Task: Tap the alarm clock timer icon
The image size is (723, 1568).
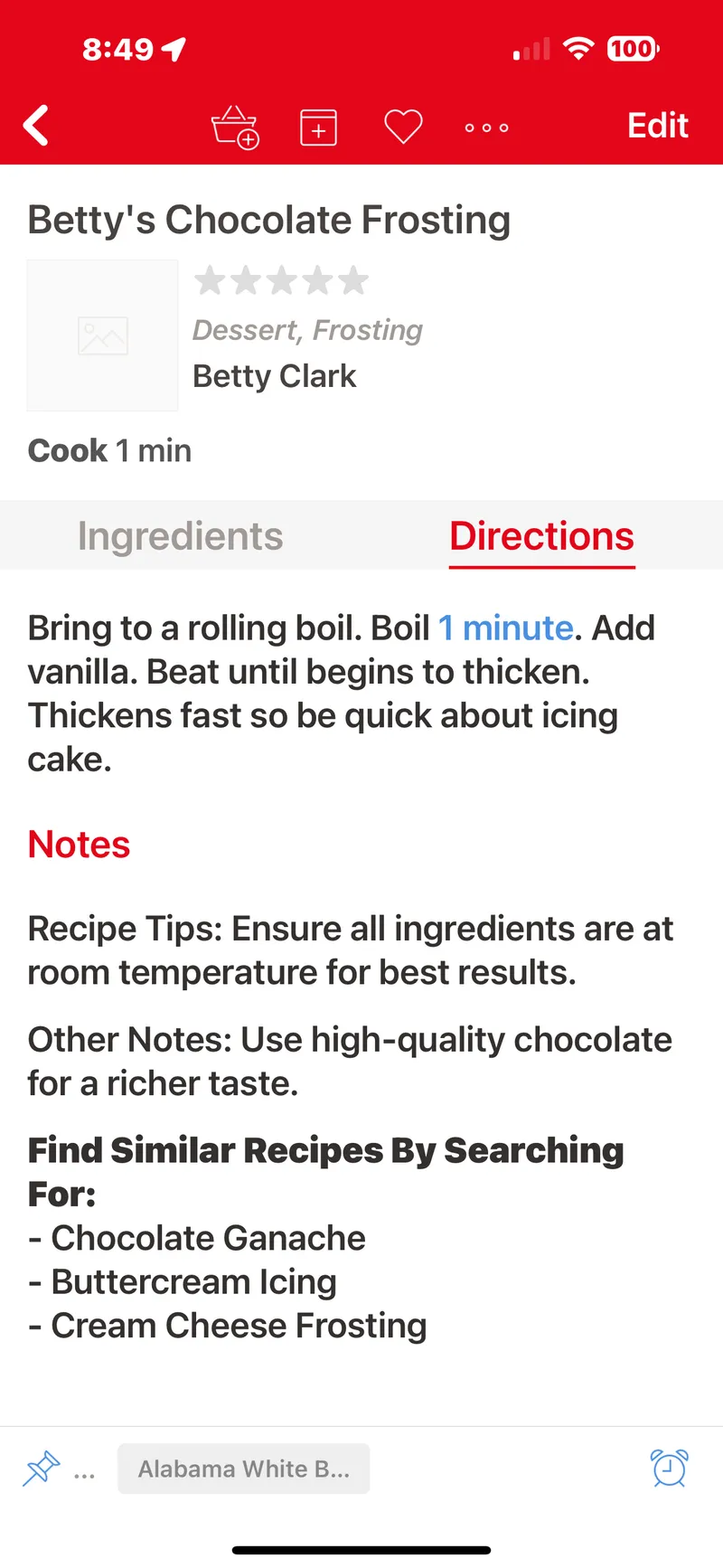Action: point(668,1469)
